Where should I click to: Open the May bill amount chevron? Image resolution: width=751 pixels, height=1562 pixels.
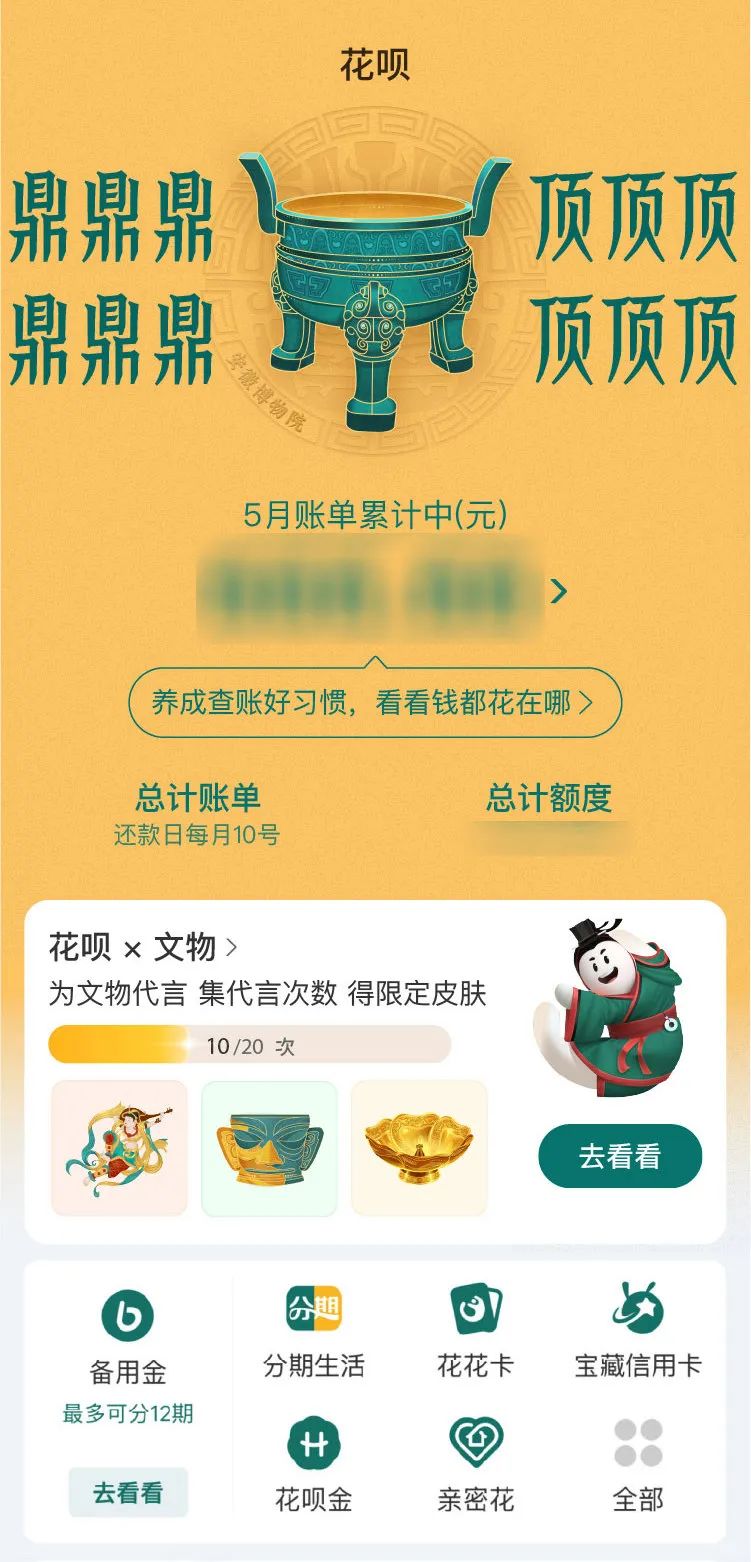point(559,592)
